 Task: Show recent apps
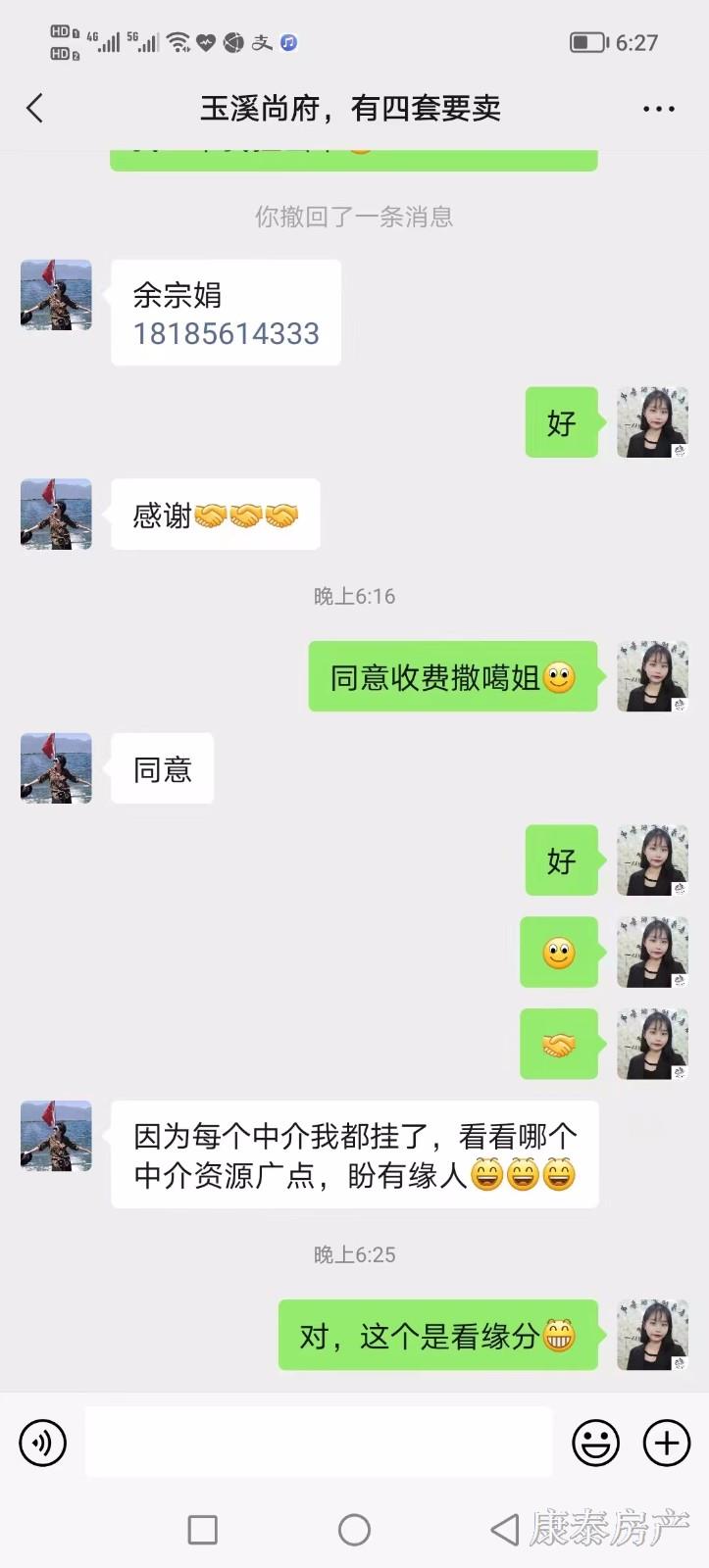(203, 1530)
